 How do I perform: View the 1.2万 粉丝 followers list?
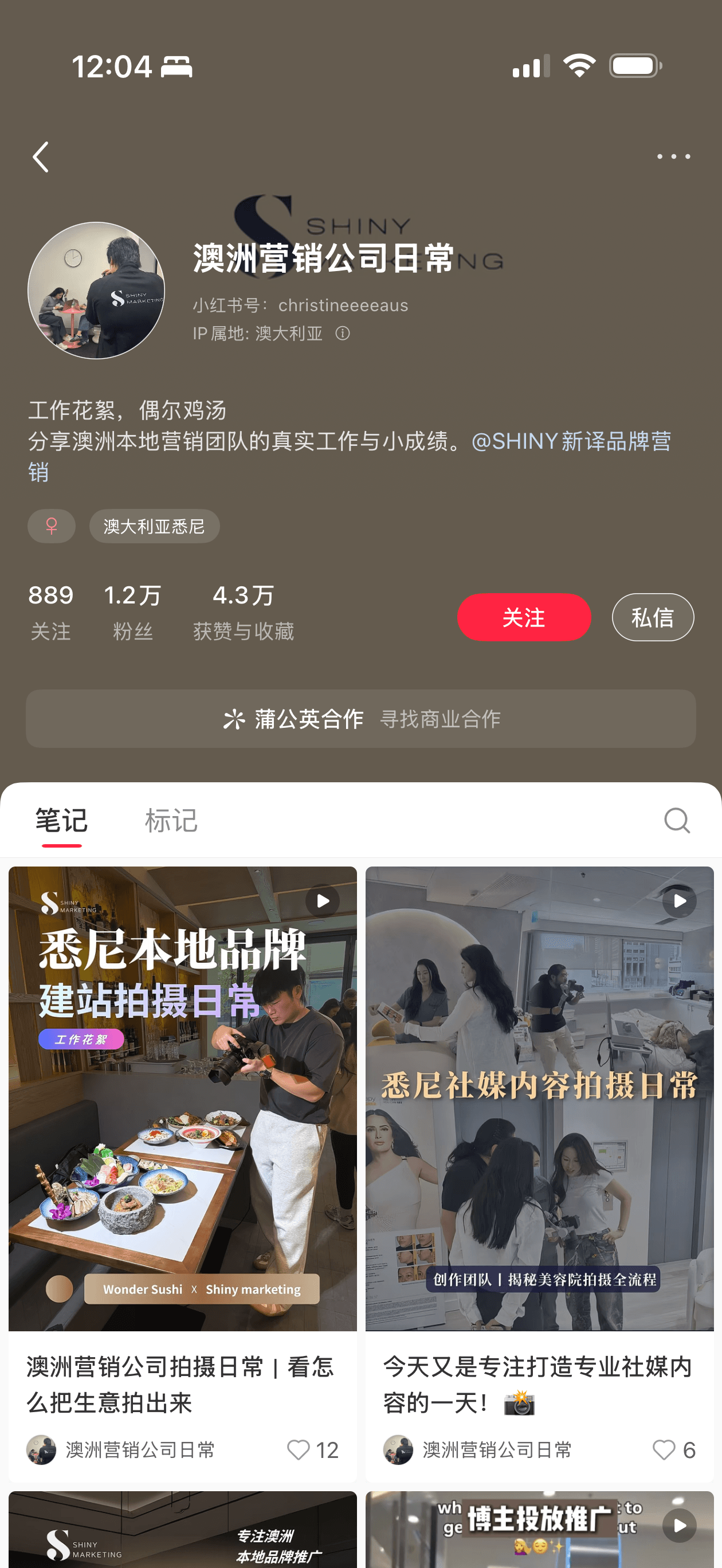click(x=132, y=611)
